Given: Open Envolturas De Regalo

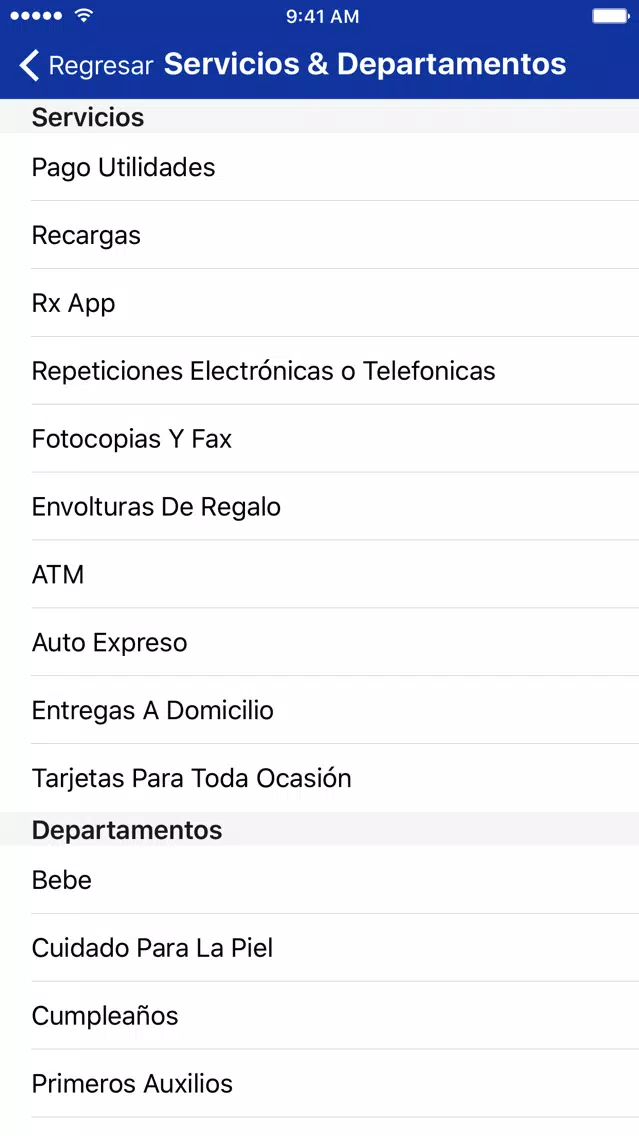Looking at the screenshot, I should pos(320,506).
